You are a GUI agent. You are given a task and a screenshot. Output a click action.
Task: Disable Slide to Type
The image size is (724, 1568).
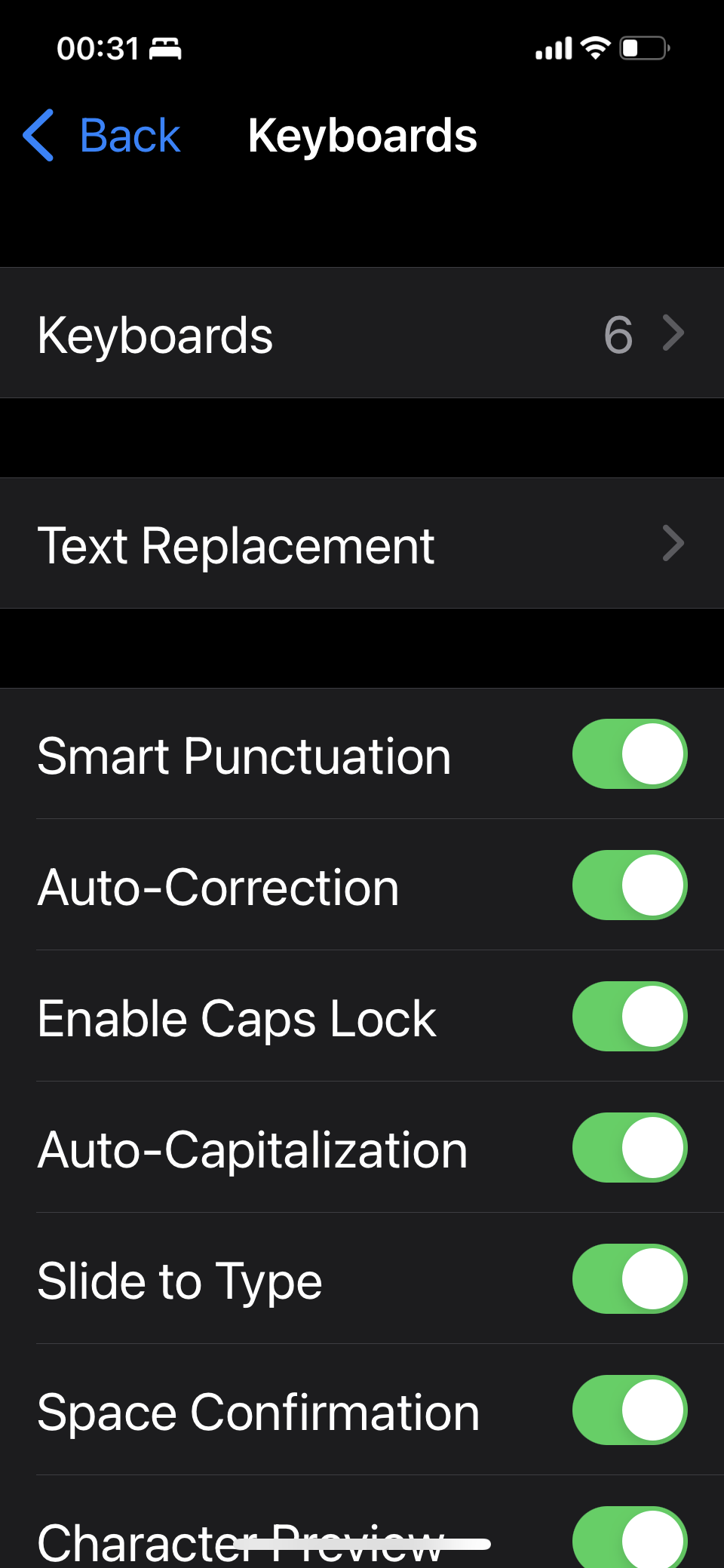[x=629, y=1279]
